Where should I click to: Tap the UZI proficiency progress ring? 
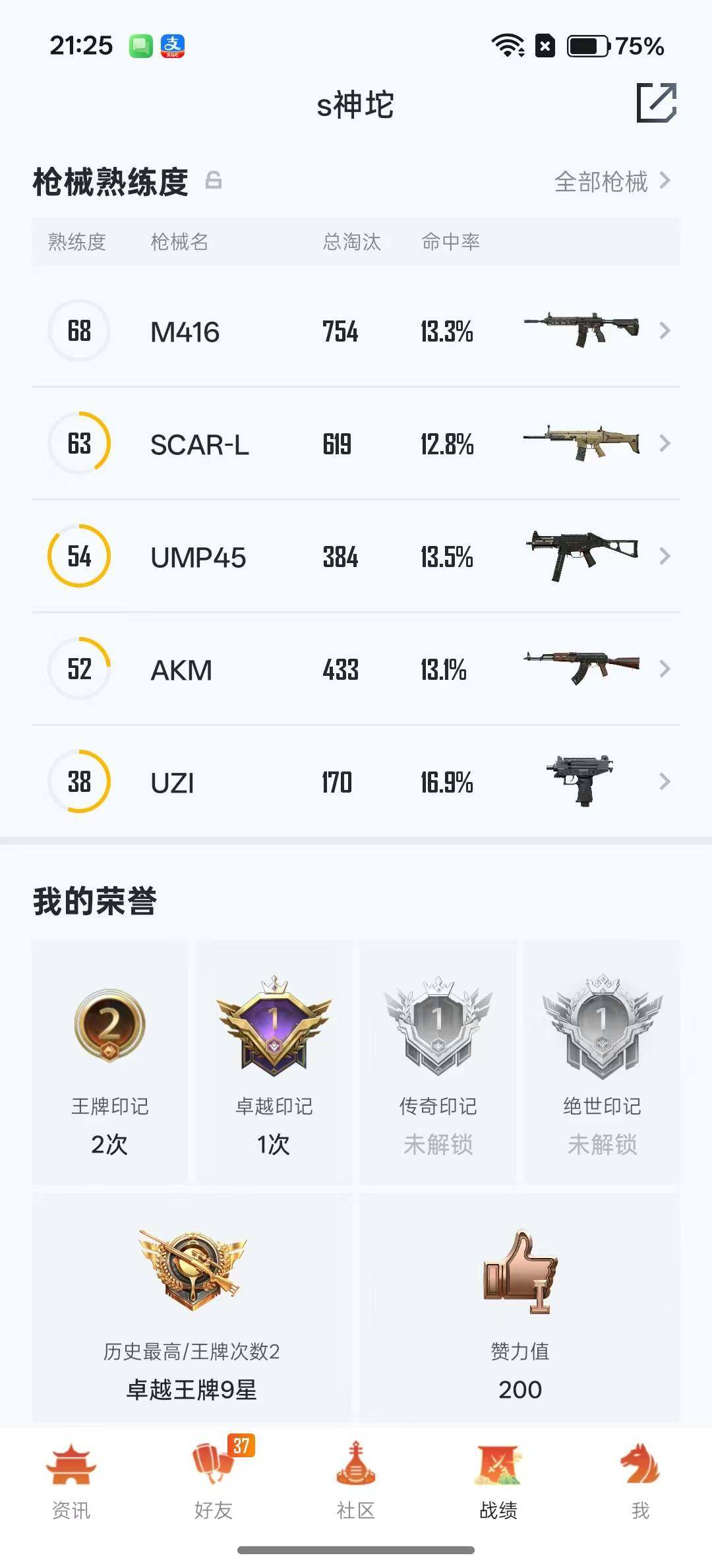[78, 781]
